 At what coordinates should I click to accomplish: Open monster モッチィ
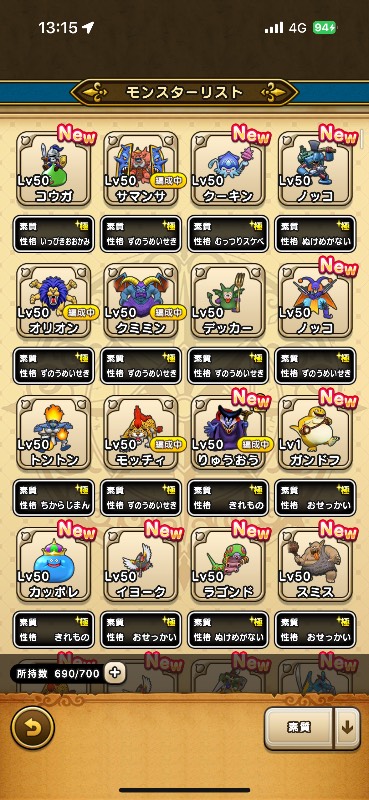[141, 433]
